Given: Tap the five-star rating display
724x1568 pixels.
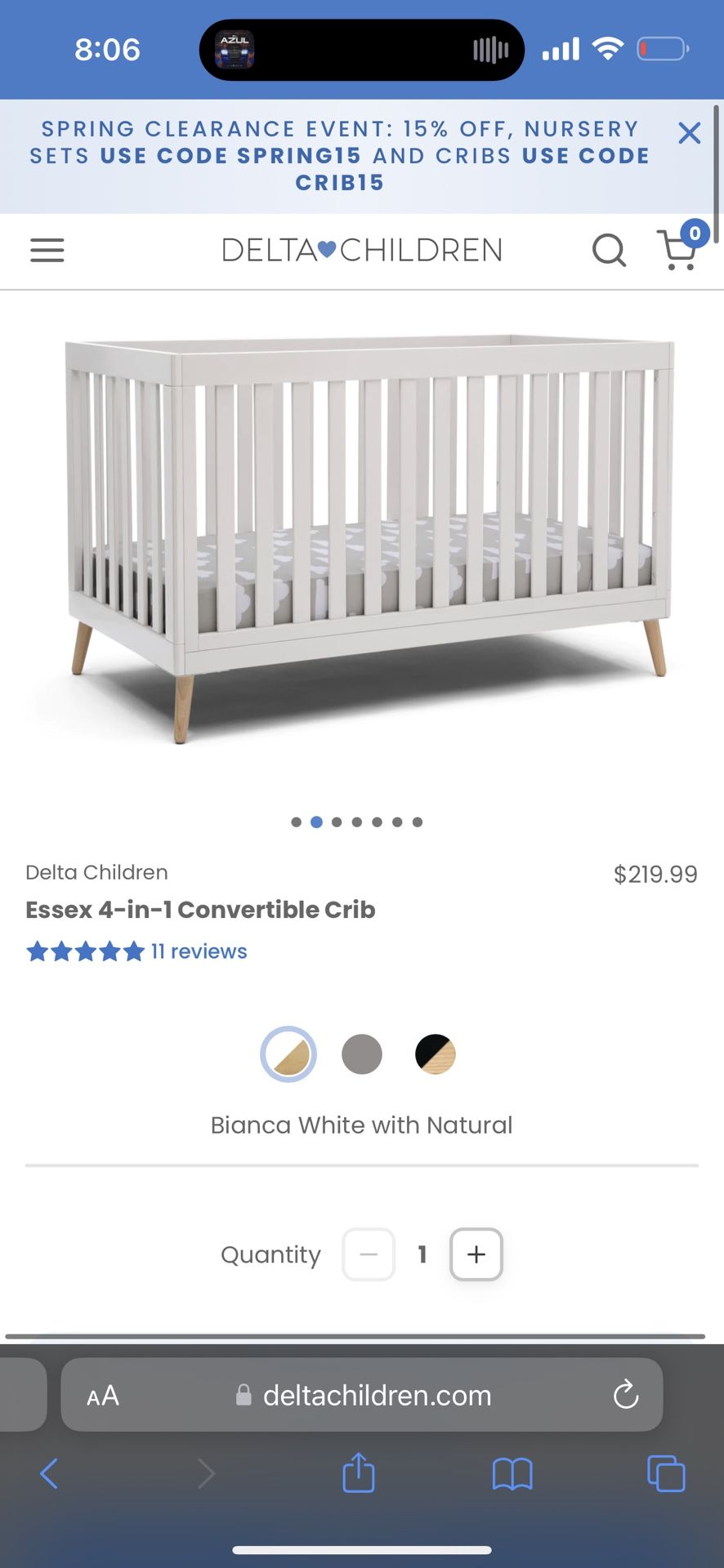Looking at the screenshot, I should (x=84, y=951).
